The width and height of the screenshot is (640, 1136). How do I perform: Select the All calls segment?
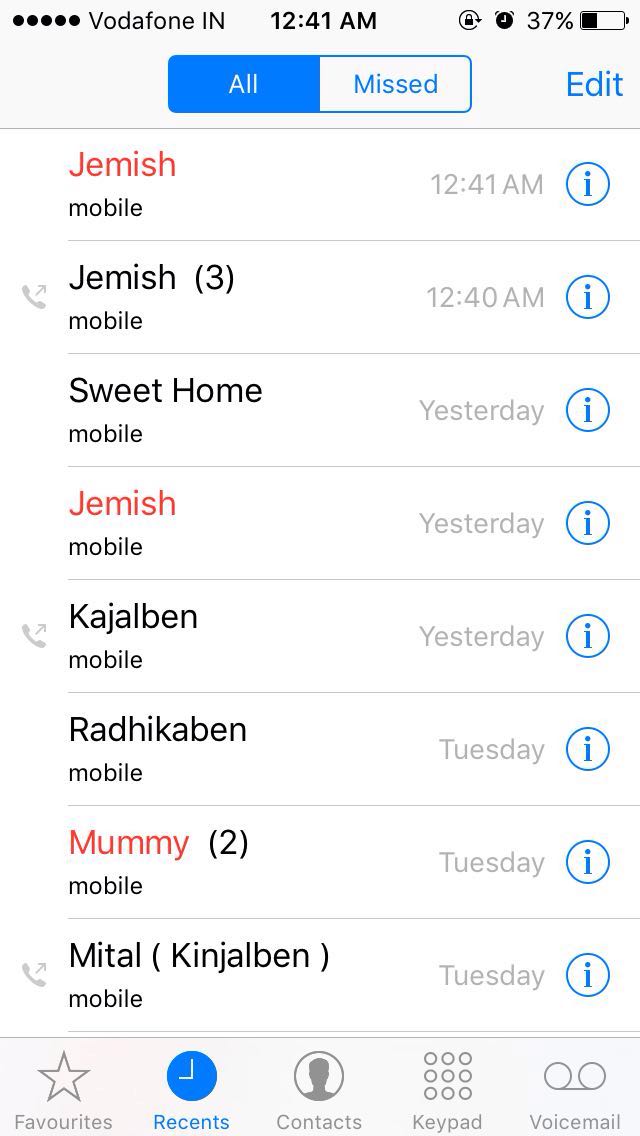point(243,84)
